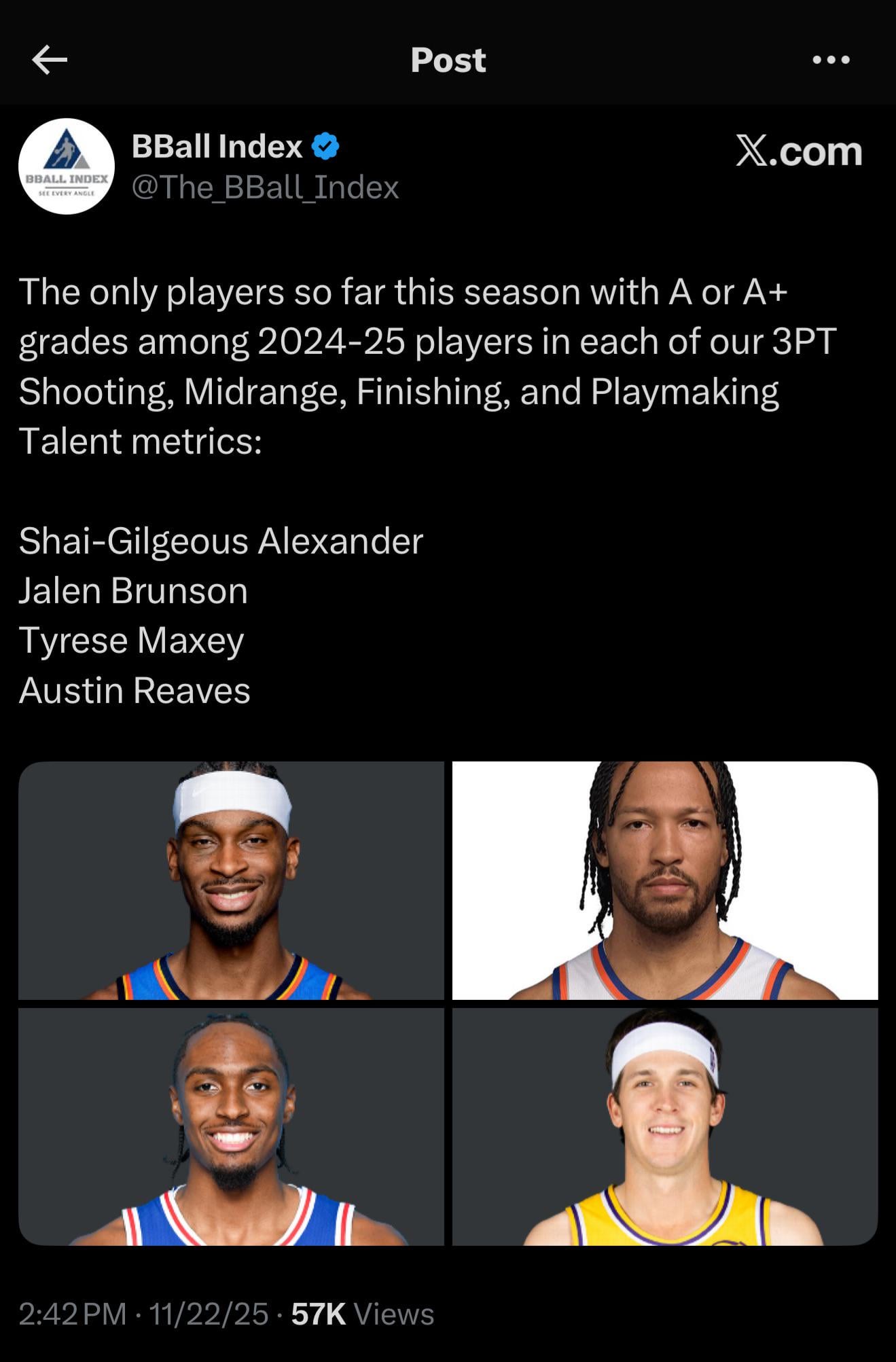View the Jalen Brunson headshot photo
The width and height of the screenshot is (896, 1362).
[x=665, y=880]
